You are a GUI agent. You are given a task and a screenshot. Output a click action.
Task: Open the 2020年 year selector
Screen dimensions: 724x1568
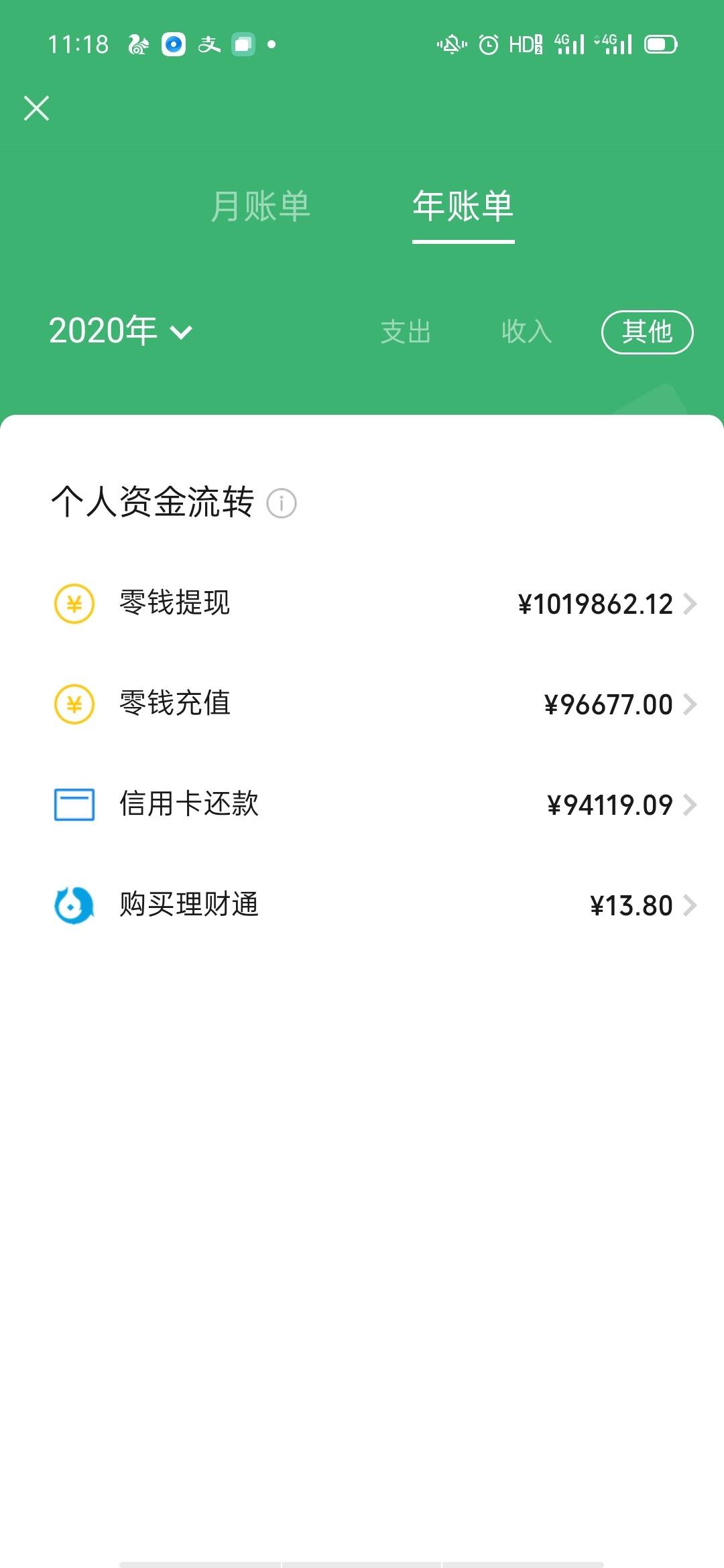(121, 332)
